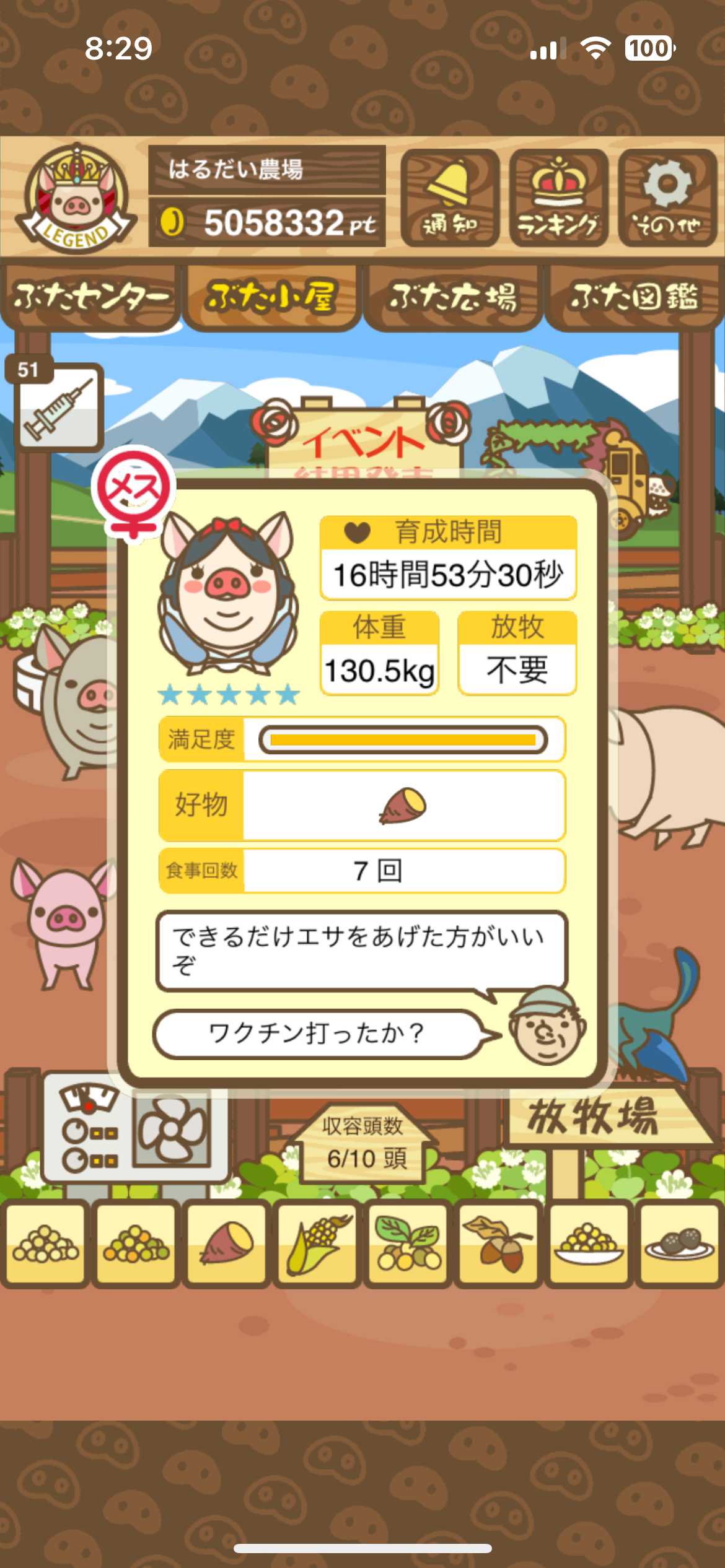The image size is (725, 1568).
Task: Open the その他 settings menu
Action: [x=667, y=198]
